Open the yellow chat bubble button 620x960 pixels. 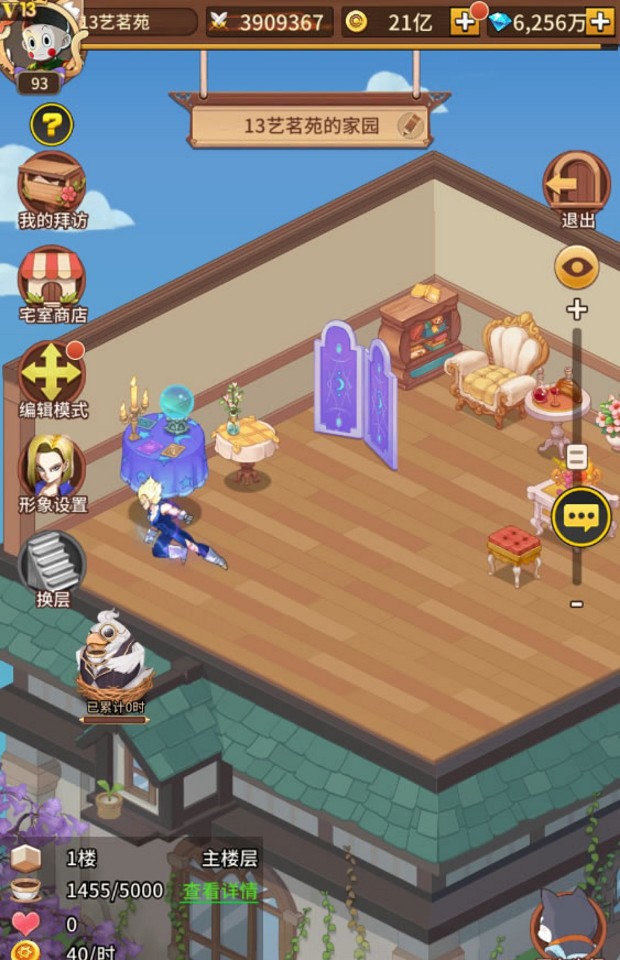coord(581,516)
